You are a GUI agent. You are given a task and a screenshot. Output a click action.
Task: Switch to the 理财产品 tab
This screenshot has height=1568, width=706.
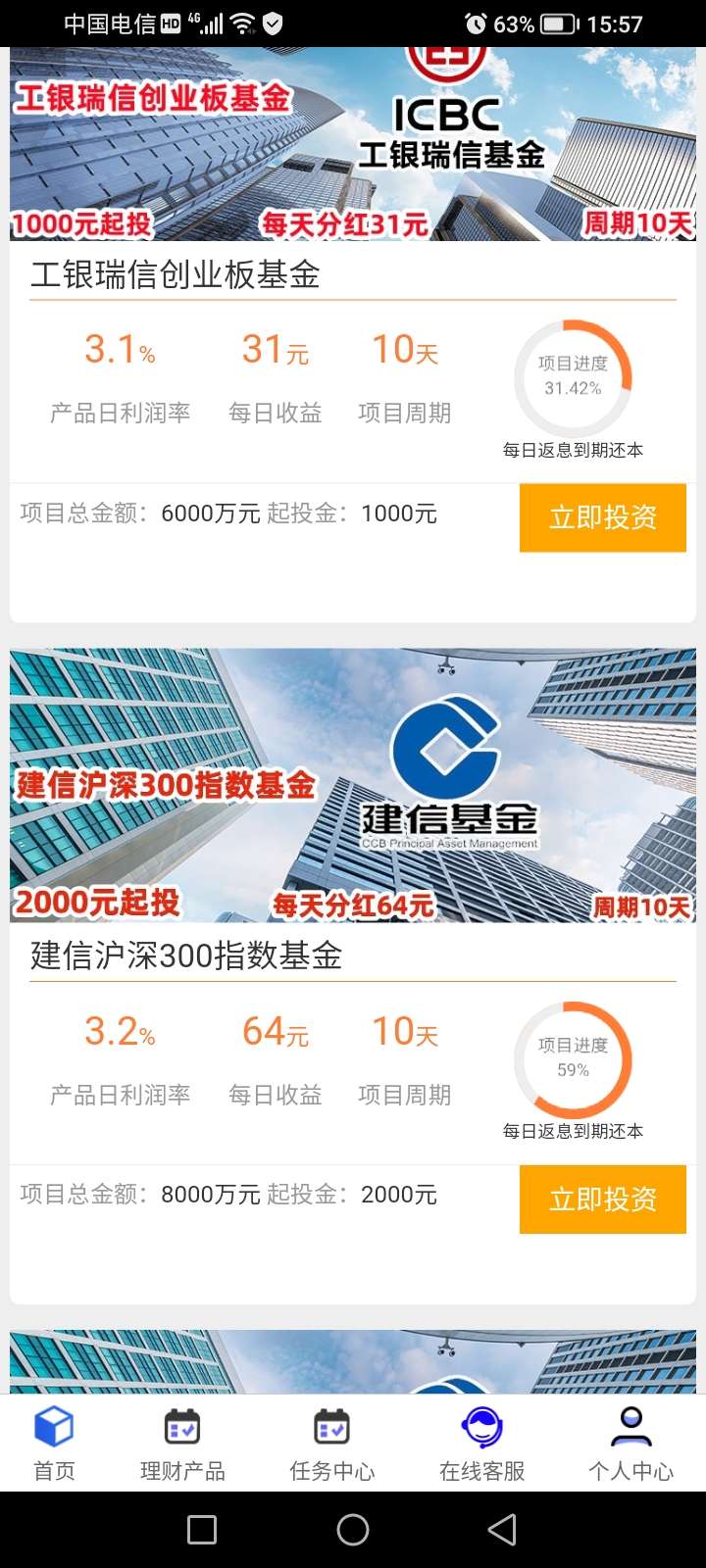tap(182, 1444)
